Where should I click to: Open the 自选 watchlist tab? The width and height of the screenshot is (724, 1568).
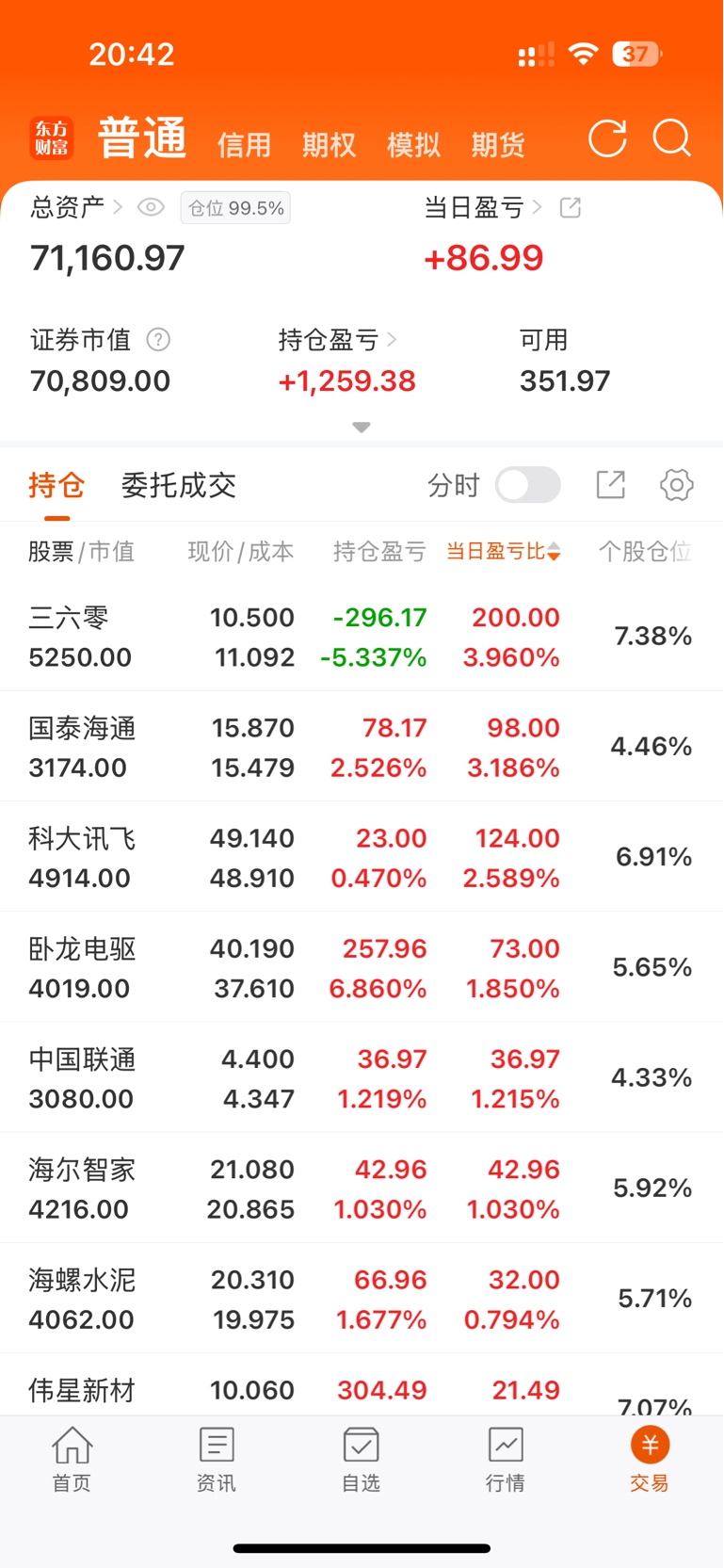click(x=361, y=1459)
